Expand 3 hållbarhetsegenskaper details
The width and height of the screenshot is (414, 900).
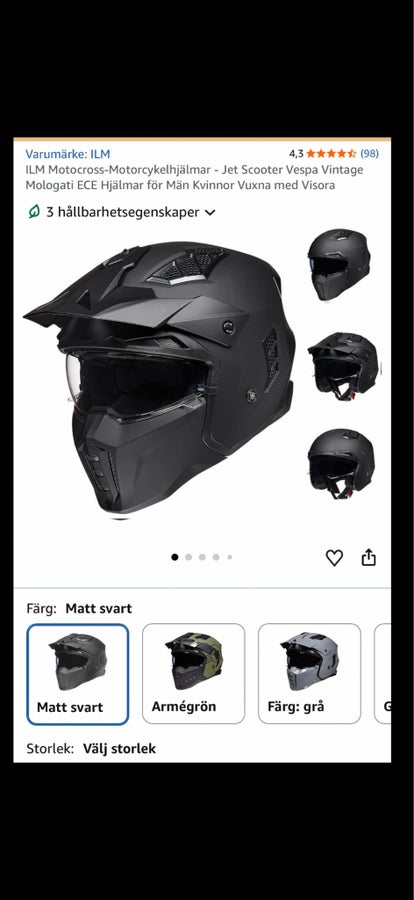(122, 212)
